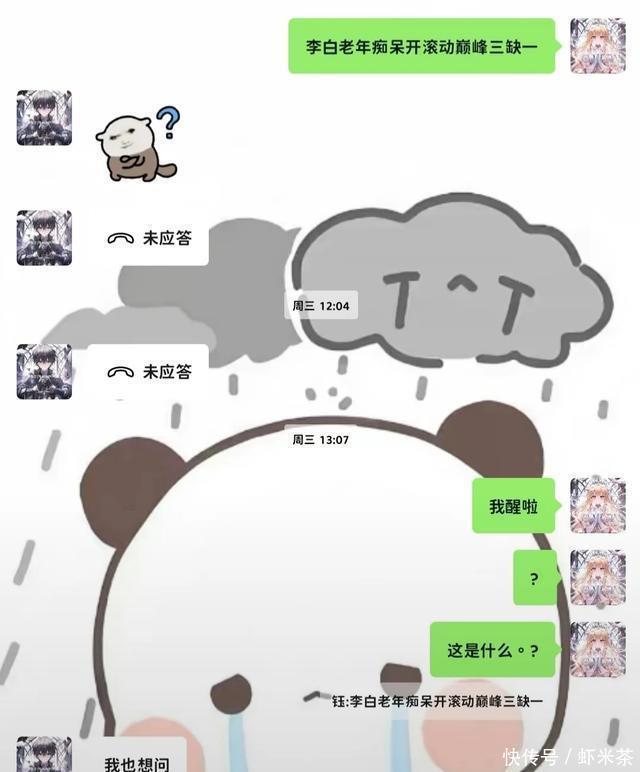Tap the quoted message below 这是什么。?

pyautogui.click(x=438, y=702)
